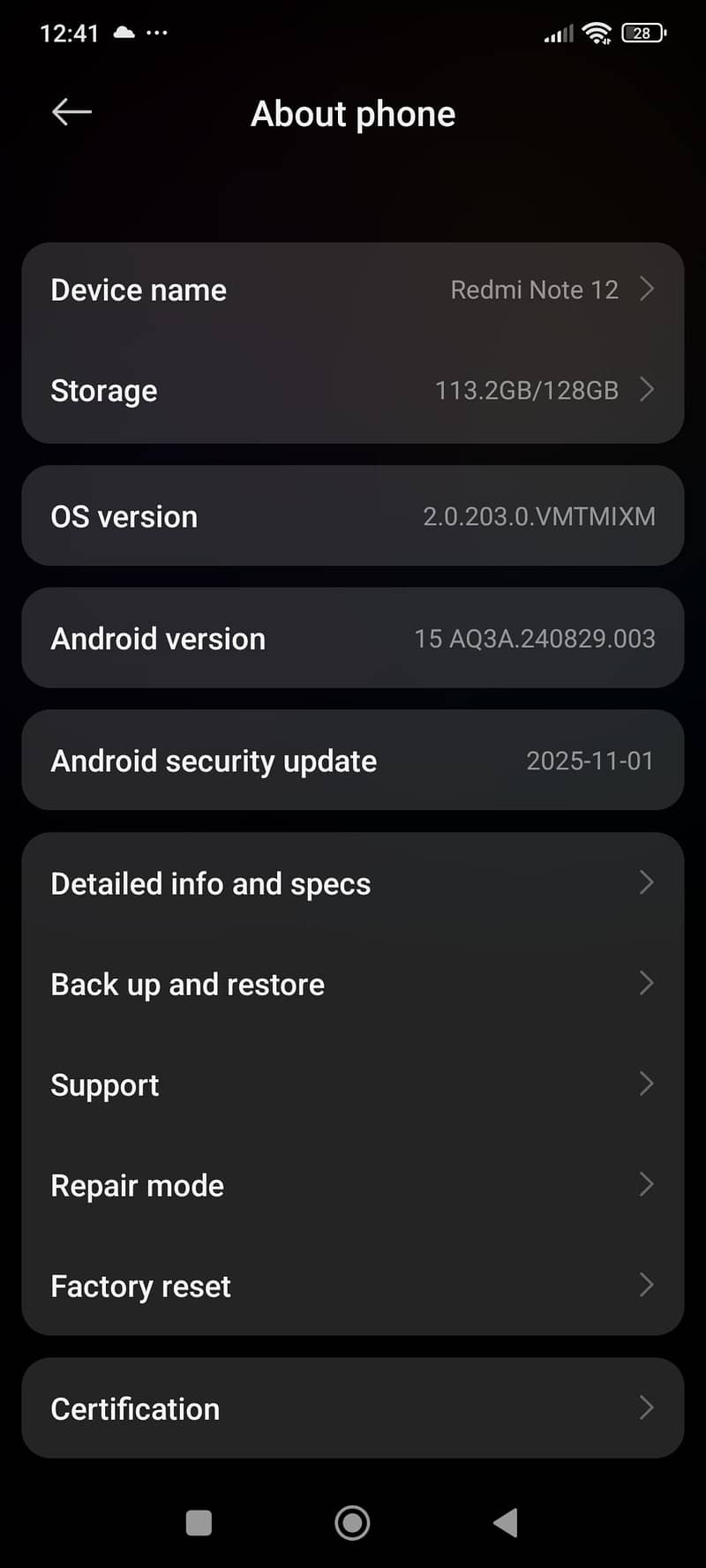Tap the Storage usage value 113.2GB/128GB
706x1568 pixels.
[x=526, y=390]
